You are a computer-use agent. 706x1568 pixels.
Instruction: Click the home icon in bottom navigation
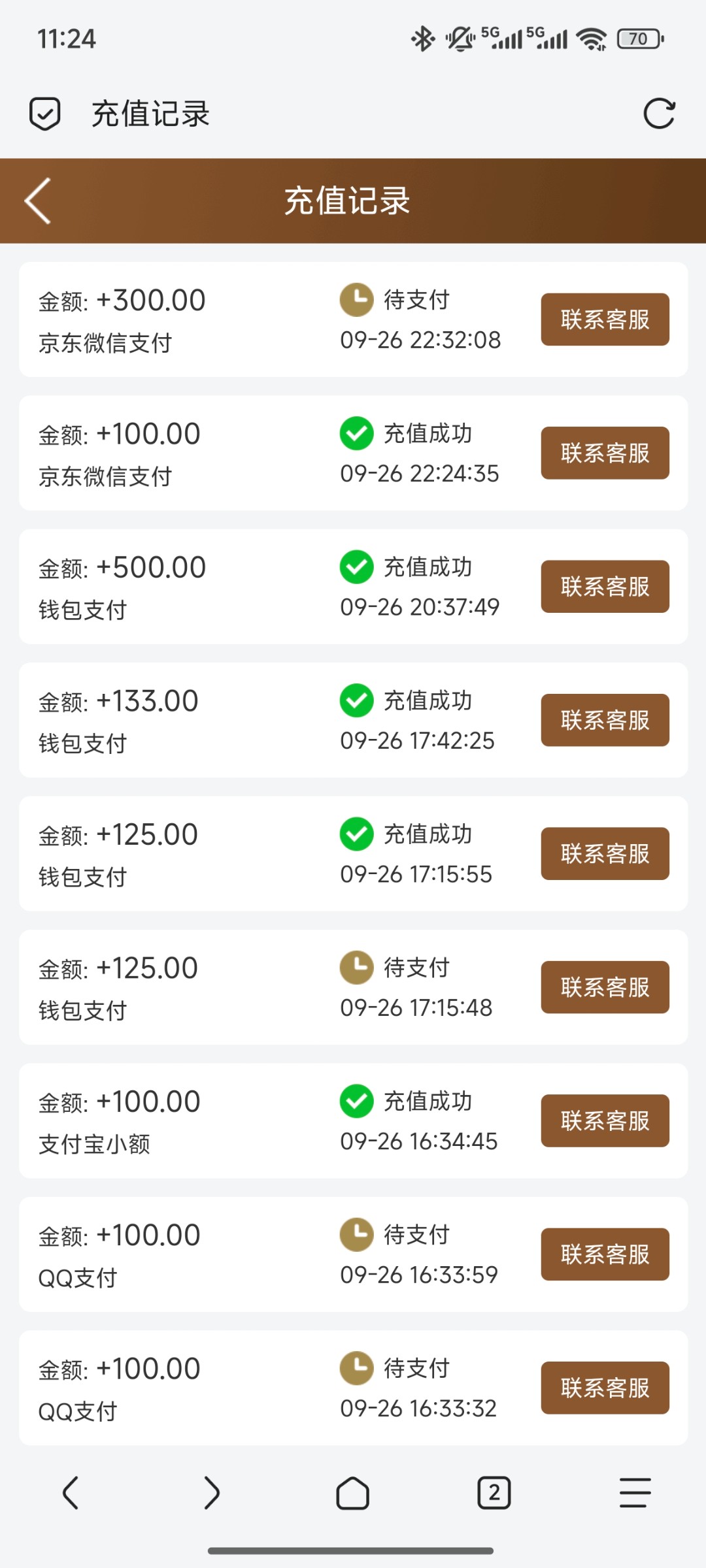pos(353,1494)
